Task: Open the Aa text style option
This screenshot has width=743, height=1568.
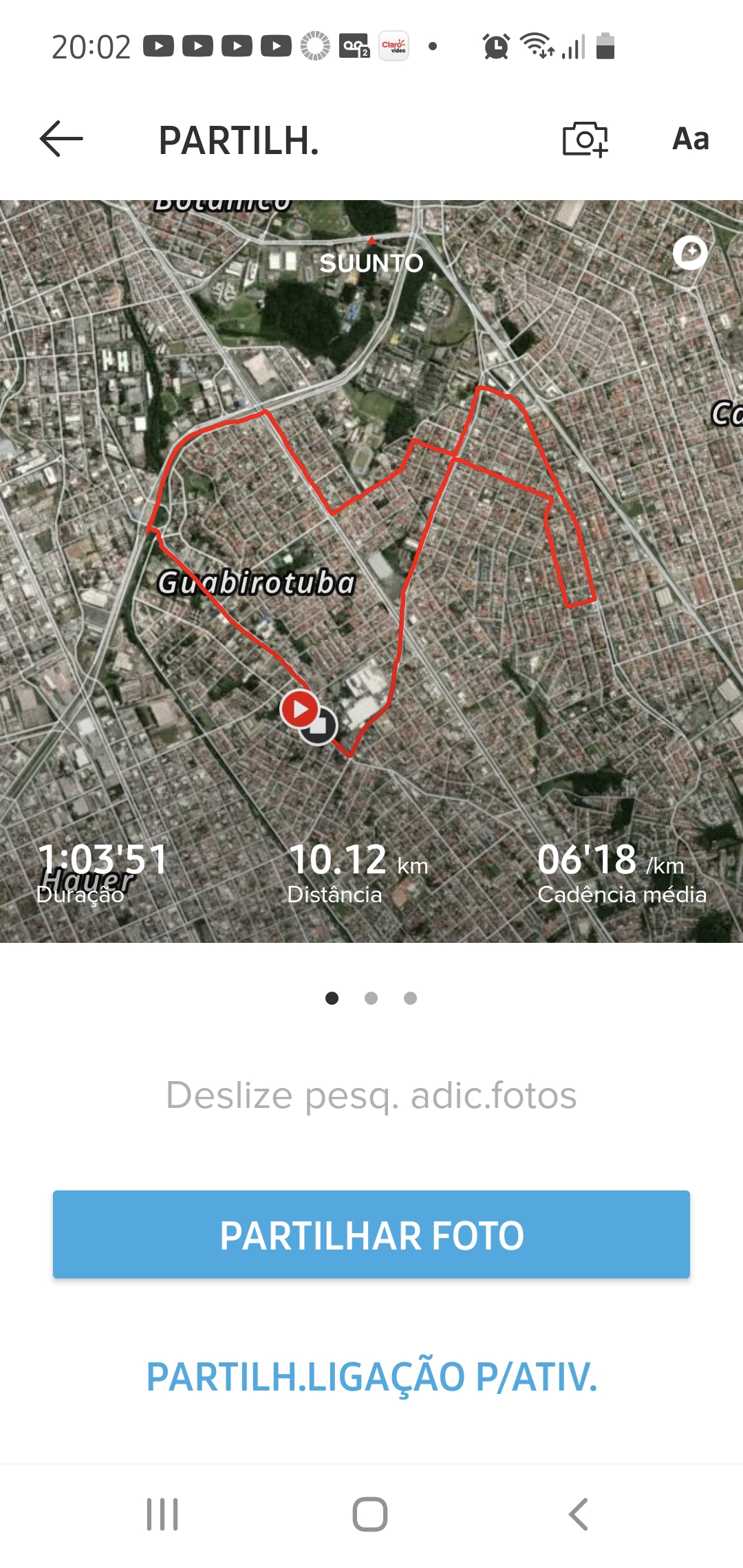Action: 691,139
